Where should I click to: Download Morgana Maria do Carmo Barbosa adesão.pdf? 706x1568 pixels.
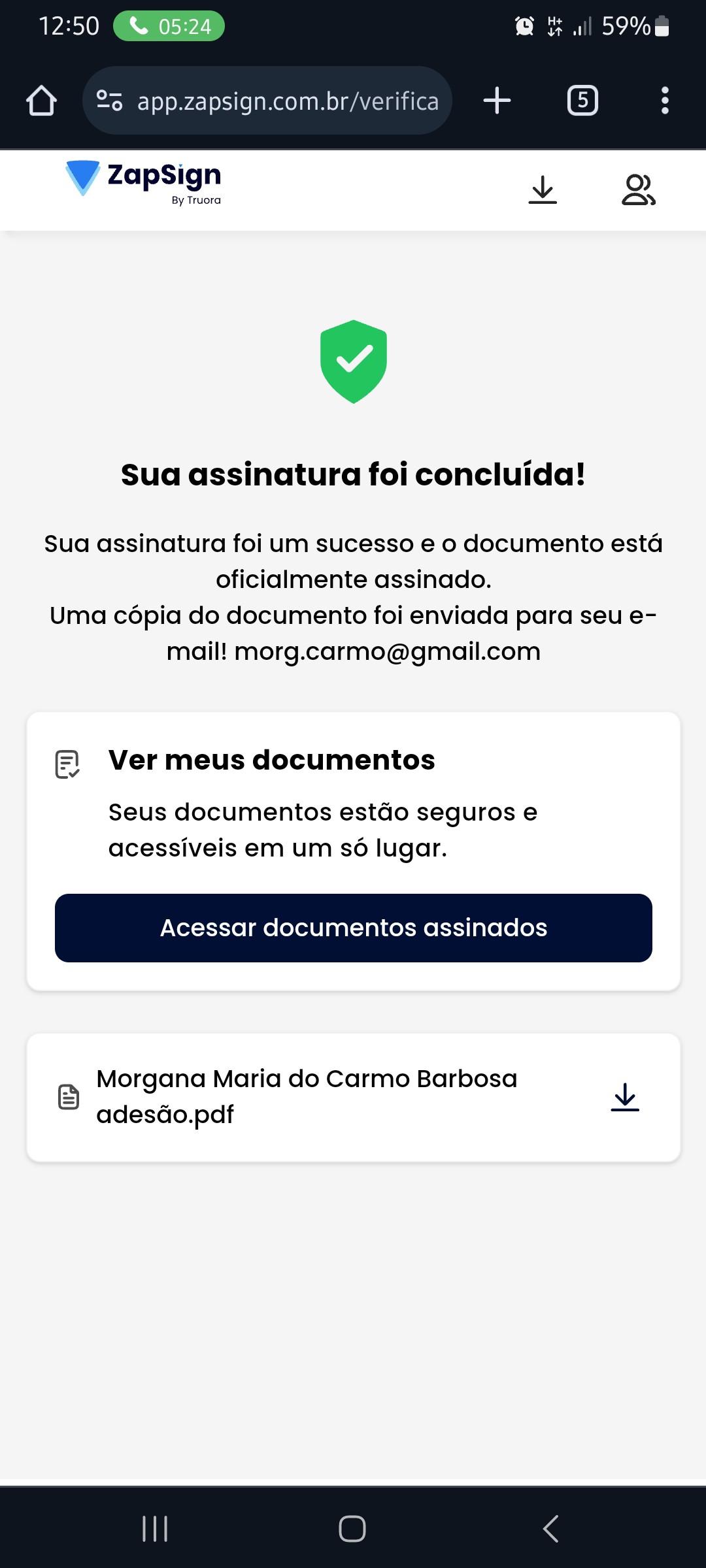624,1097
